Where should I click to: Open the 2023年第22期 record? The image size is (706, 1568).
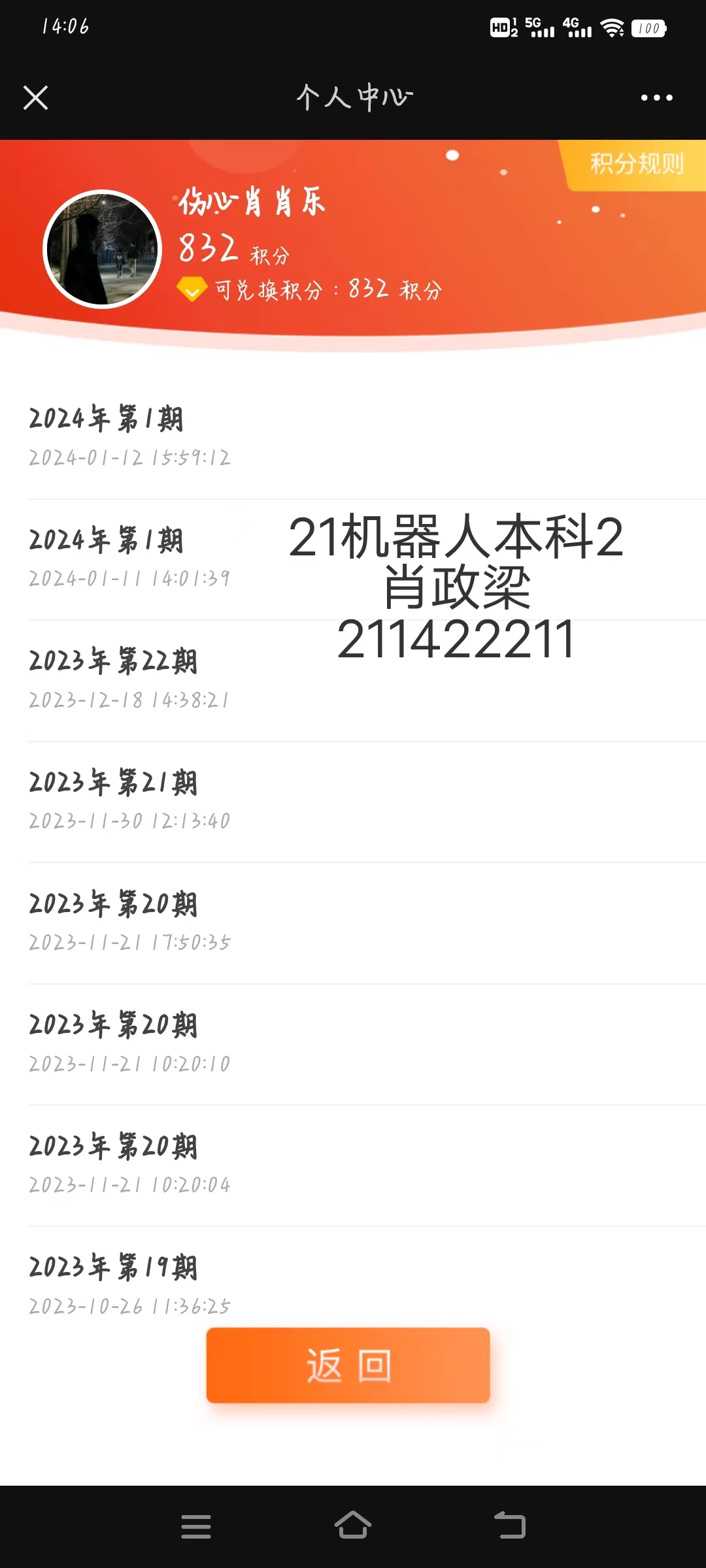click(367, 681)
